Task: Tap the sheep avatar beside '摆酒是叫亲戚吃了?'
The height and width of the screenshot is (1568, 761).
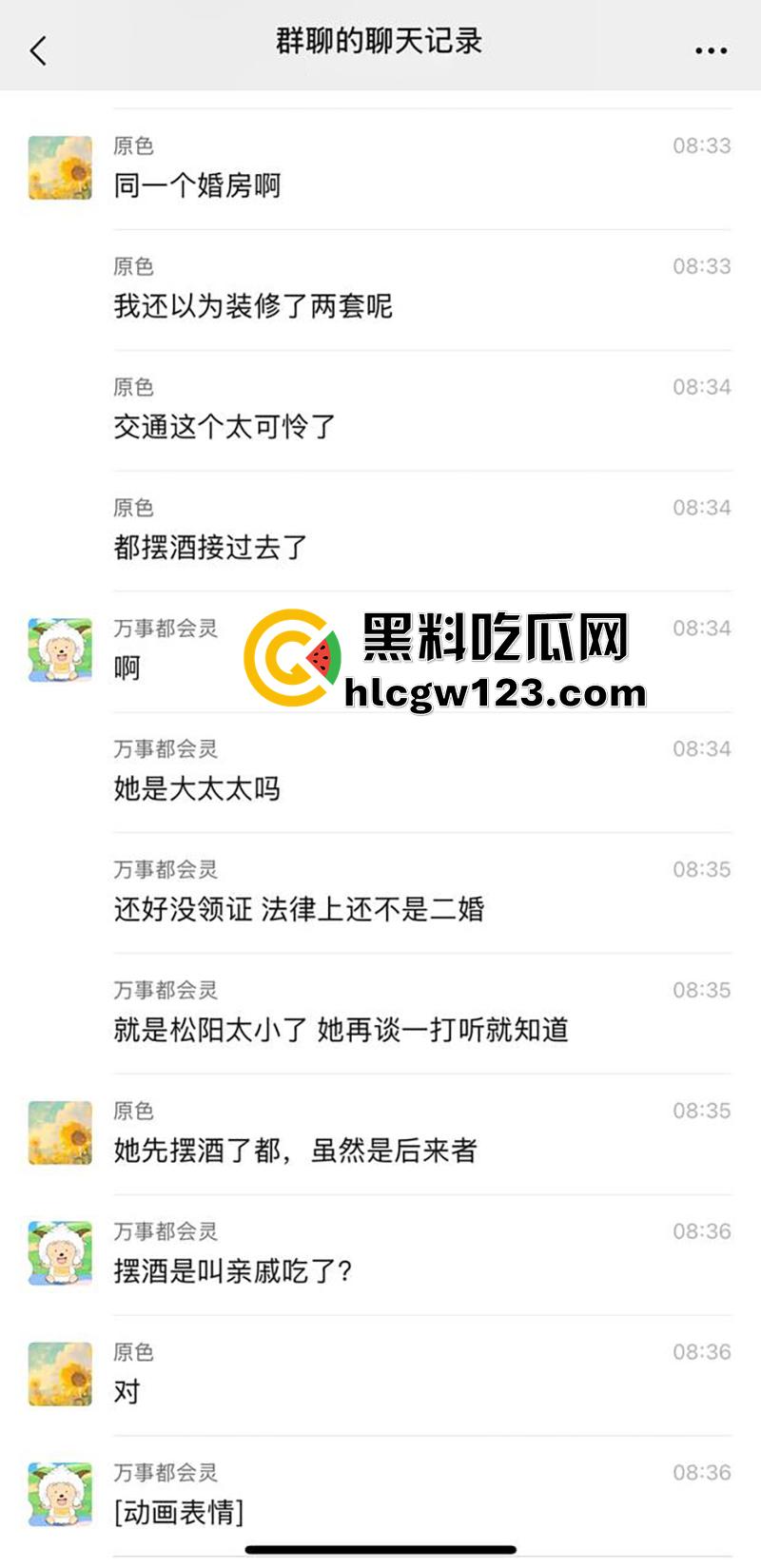Action: (x=59, y=1255)
